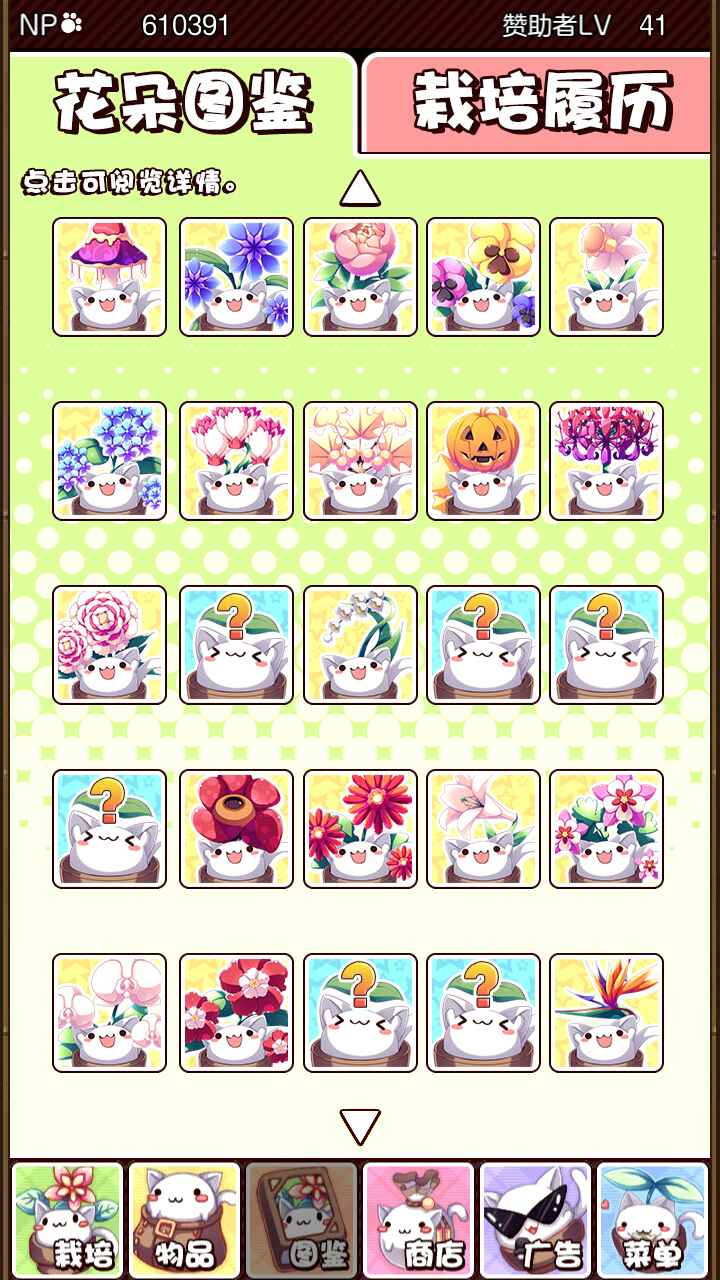Open the 广告 ads section
720x1280 pixels.
[x=535, y=1219]
